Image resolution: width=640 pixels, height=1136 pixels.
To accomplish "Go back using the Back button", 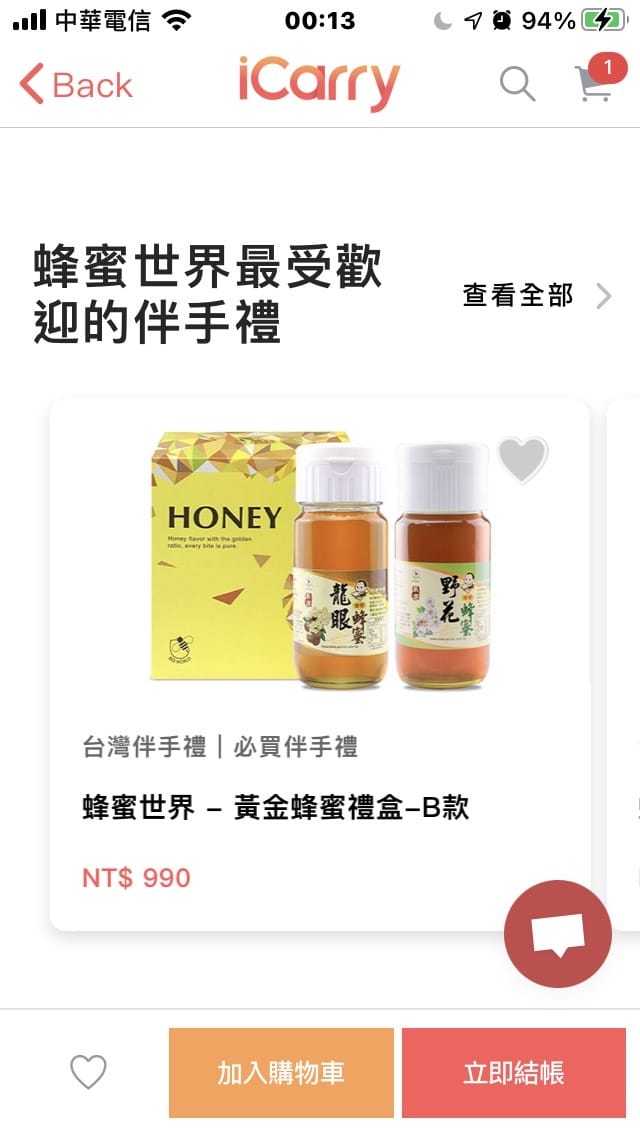I will pyautogui.click(x=76, y=85).
